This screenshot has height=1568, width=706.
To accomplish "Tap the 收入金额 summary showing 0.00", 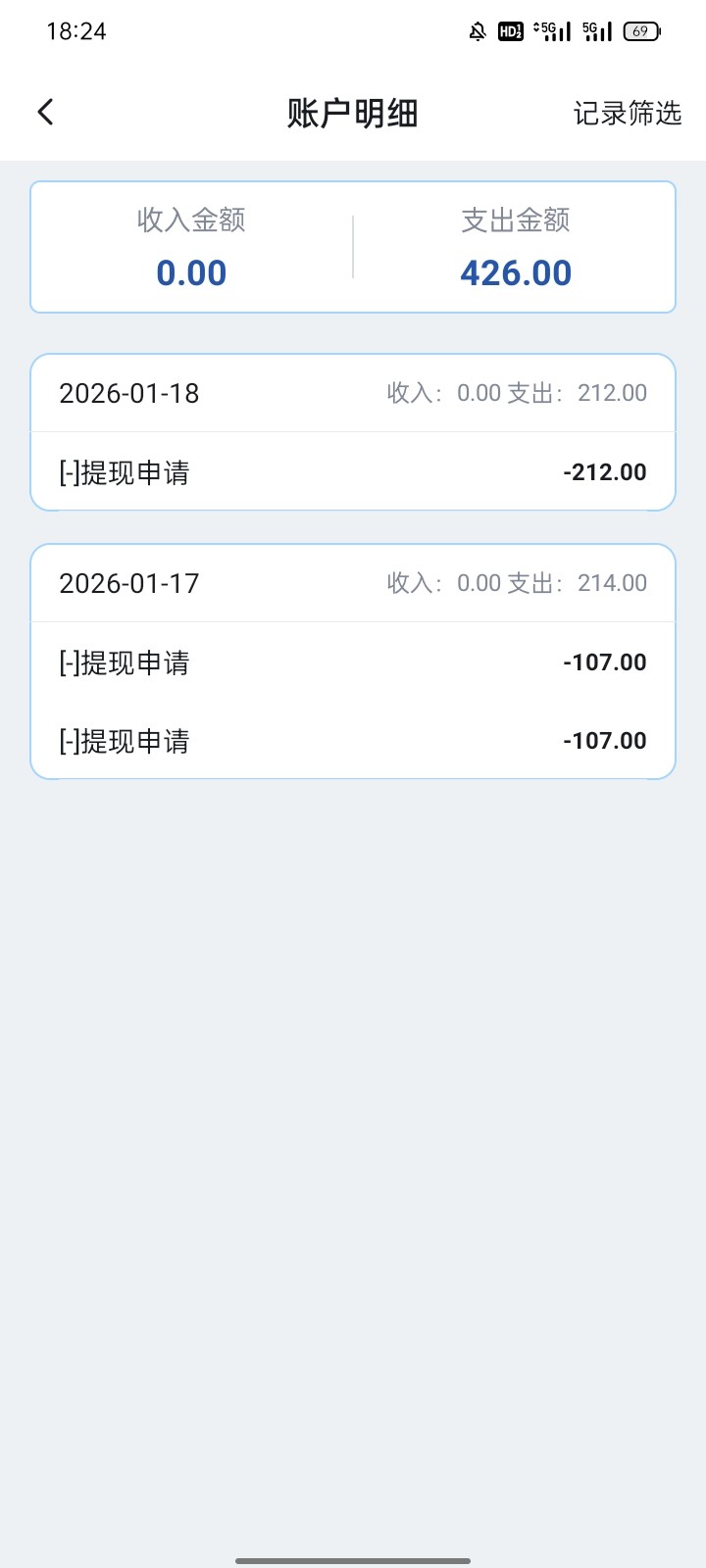I will (x=193, y=247).
